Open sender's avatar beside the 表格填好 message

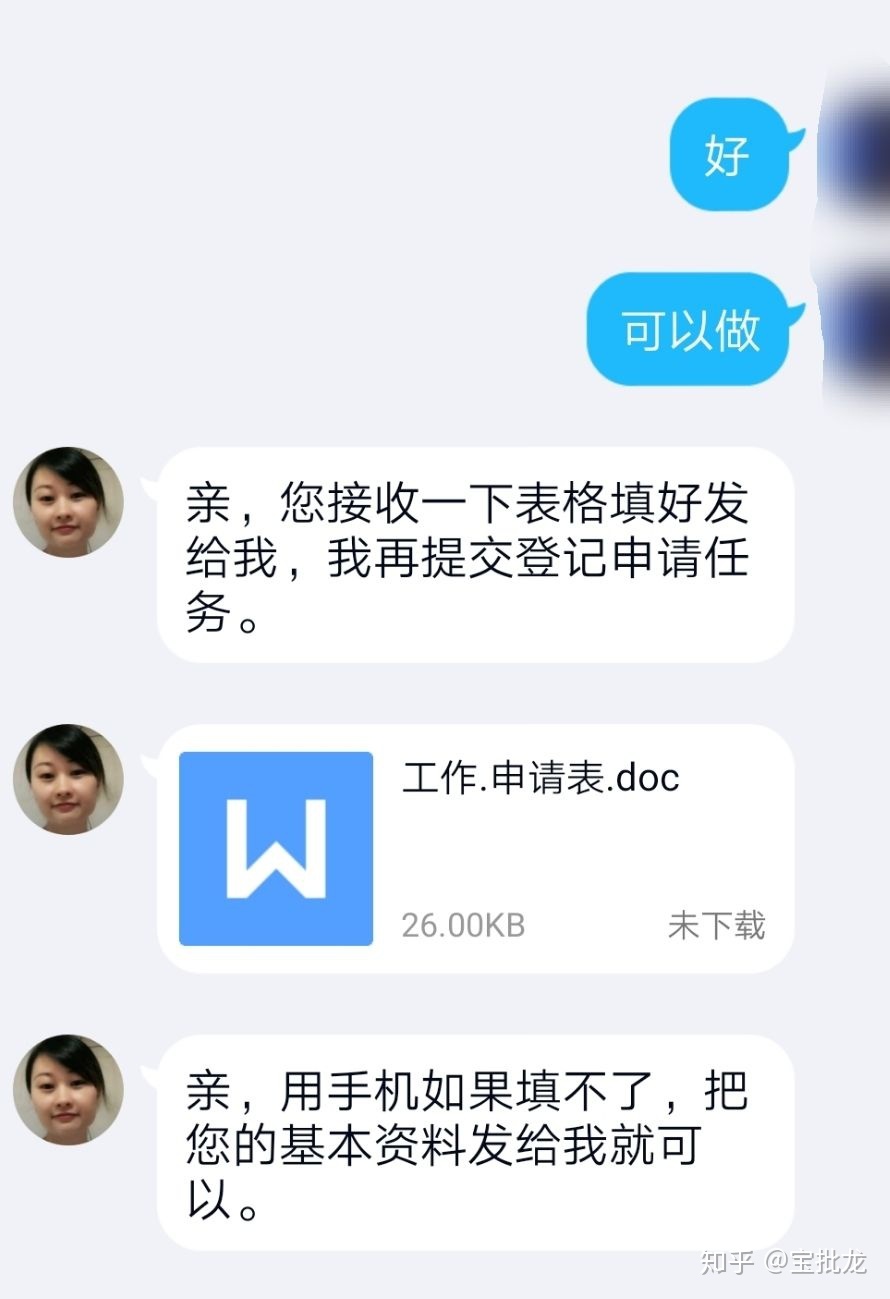tap(68, 502)
